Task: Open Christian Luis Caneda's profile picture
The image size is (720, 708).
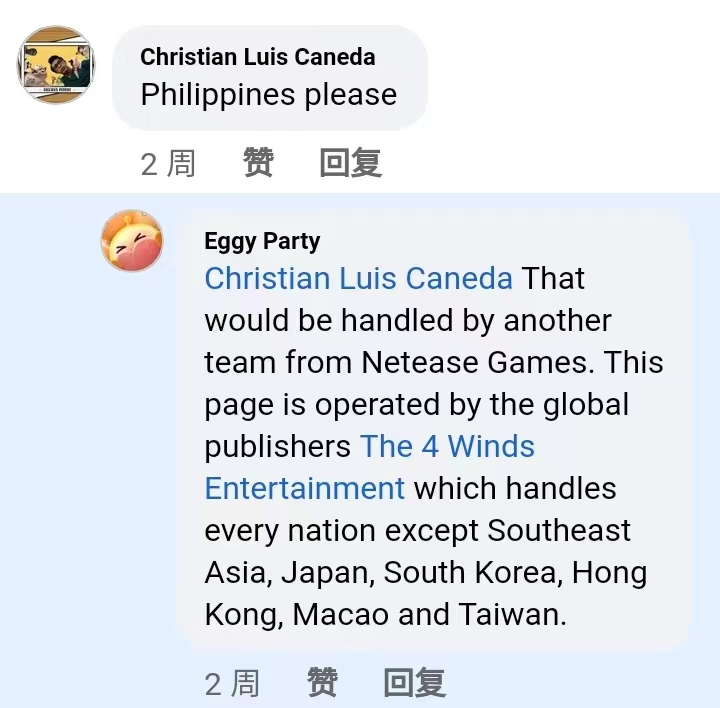Action: point(56,65)
